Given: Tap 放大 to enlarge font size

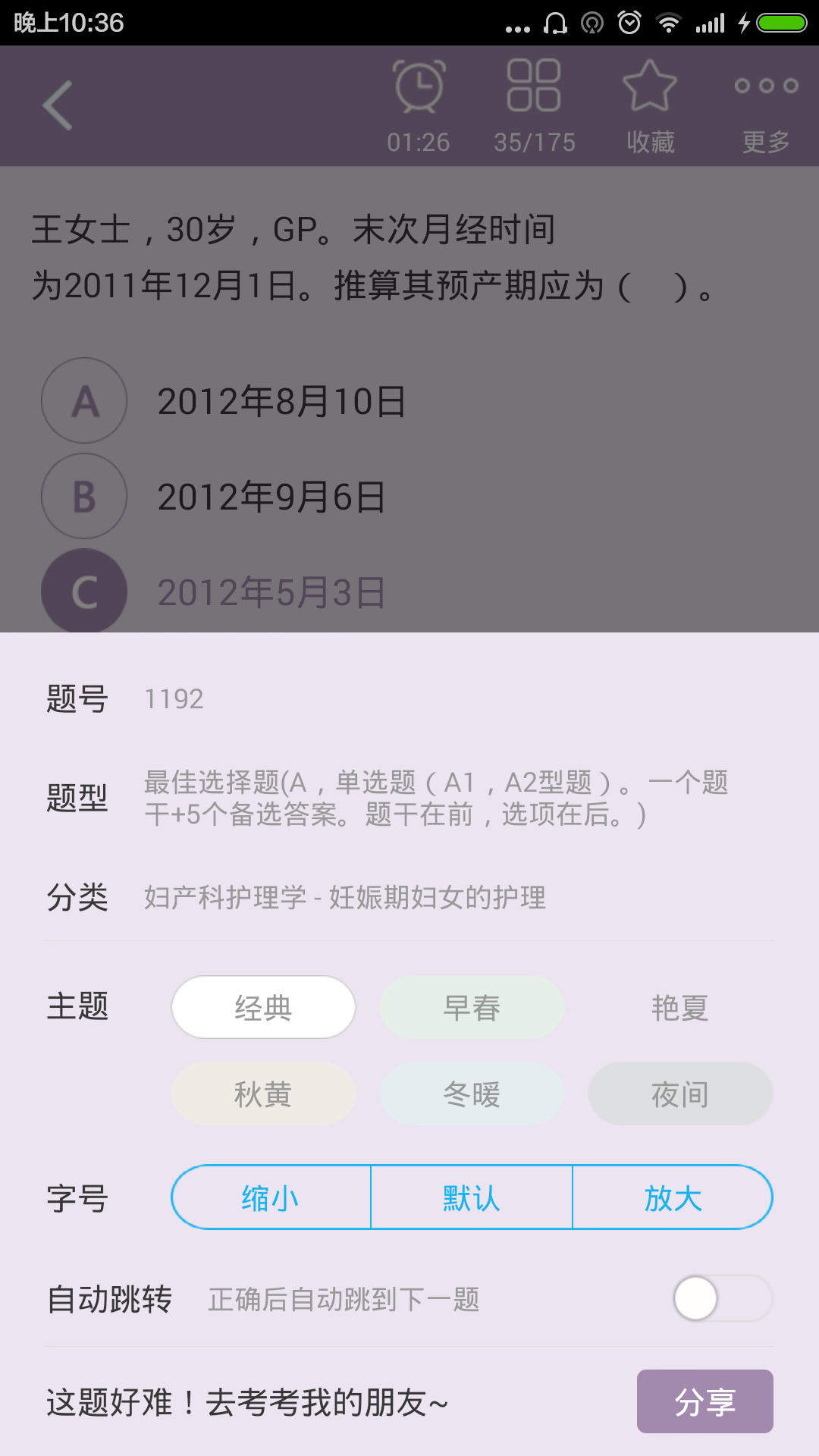Looking at the screenshot, I should pyautogui.click(x=673, y=1198).
